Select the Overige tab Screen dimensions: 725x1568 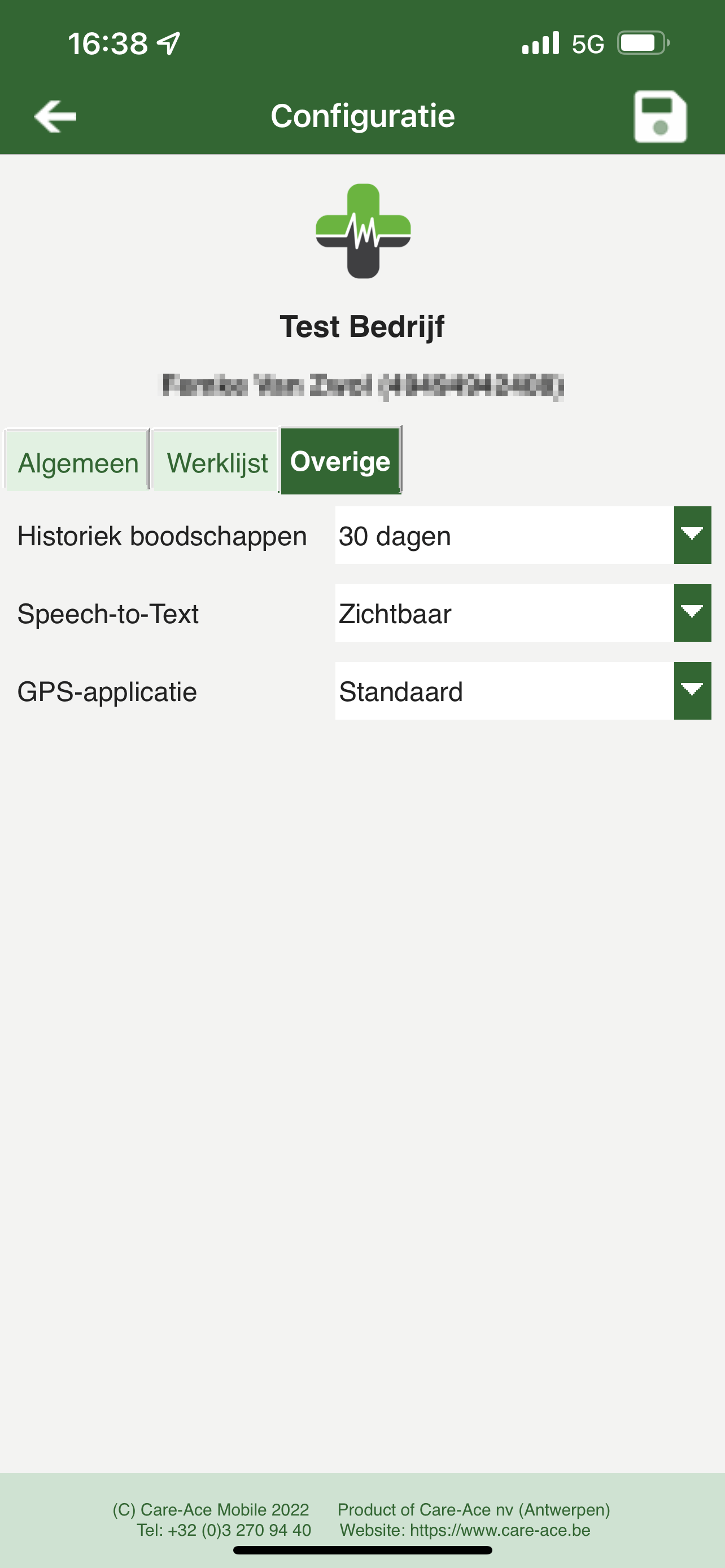tap(340, 461)
